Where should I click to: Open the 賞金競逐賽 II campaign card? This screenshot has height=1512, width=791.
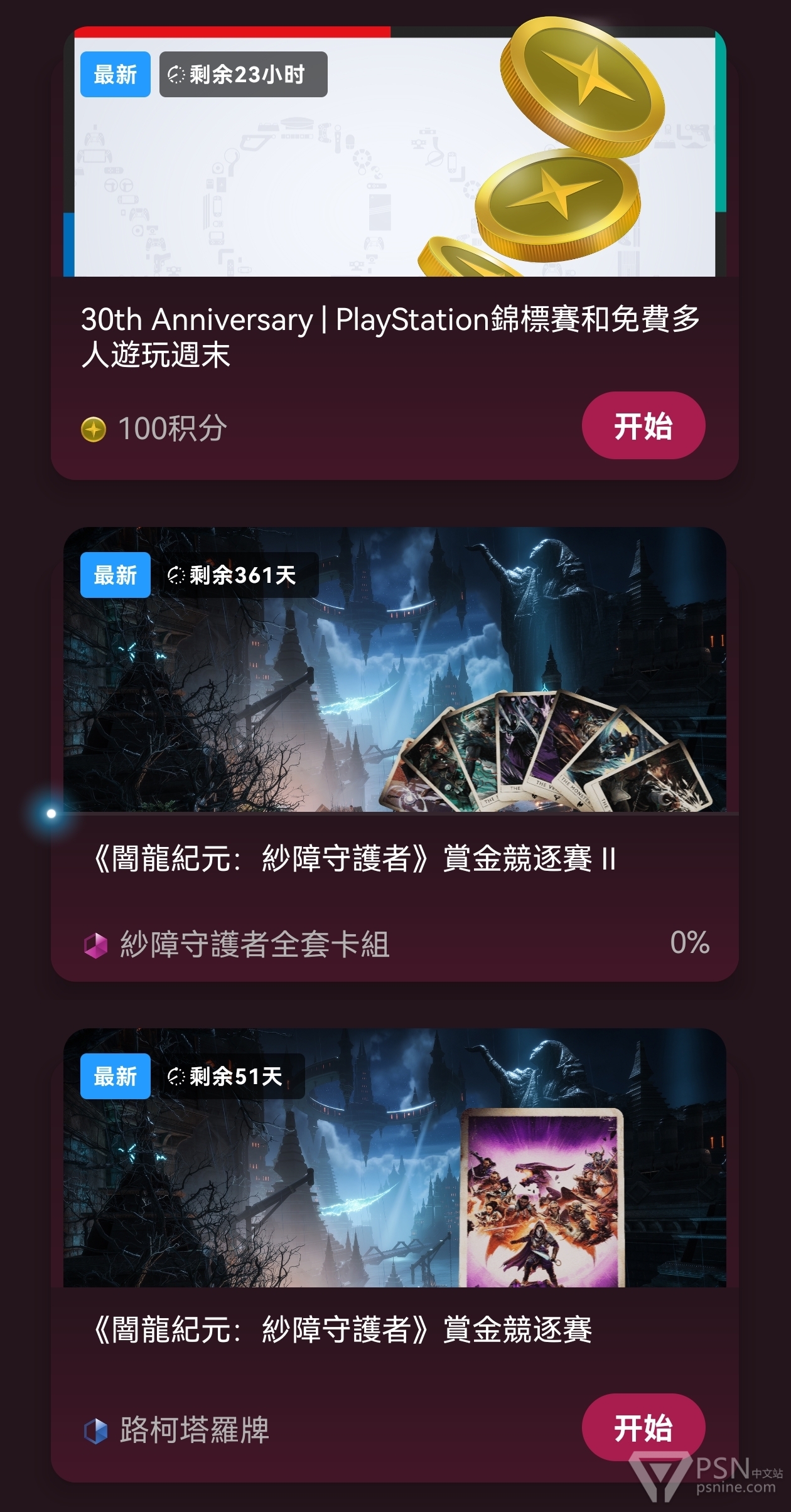coord(394,754)
